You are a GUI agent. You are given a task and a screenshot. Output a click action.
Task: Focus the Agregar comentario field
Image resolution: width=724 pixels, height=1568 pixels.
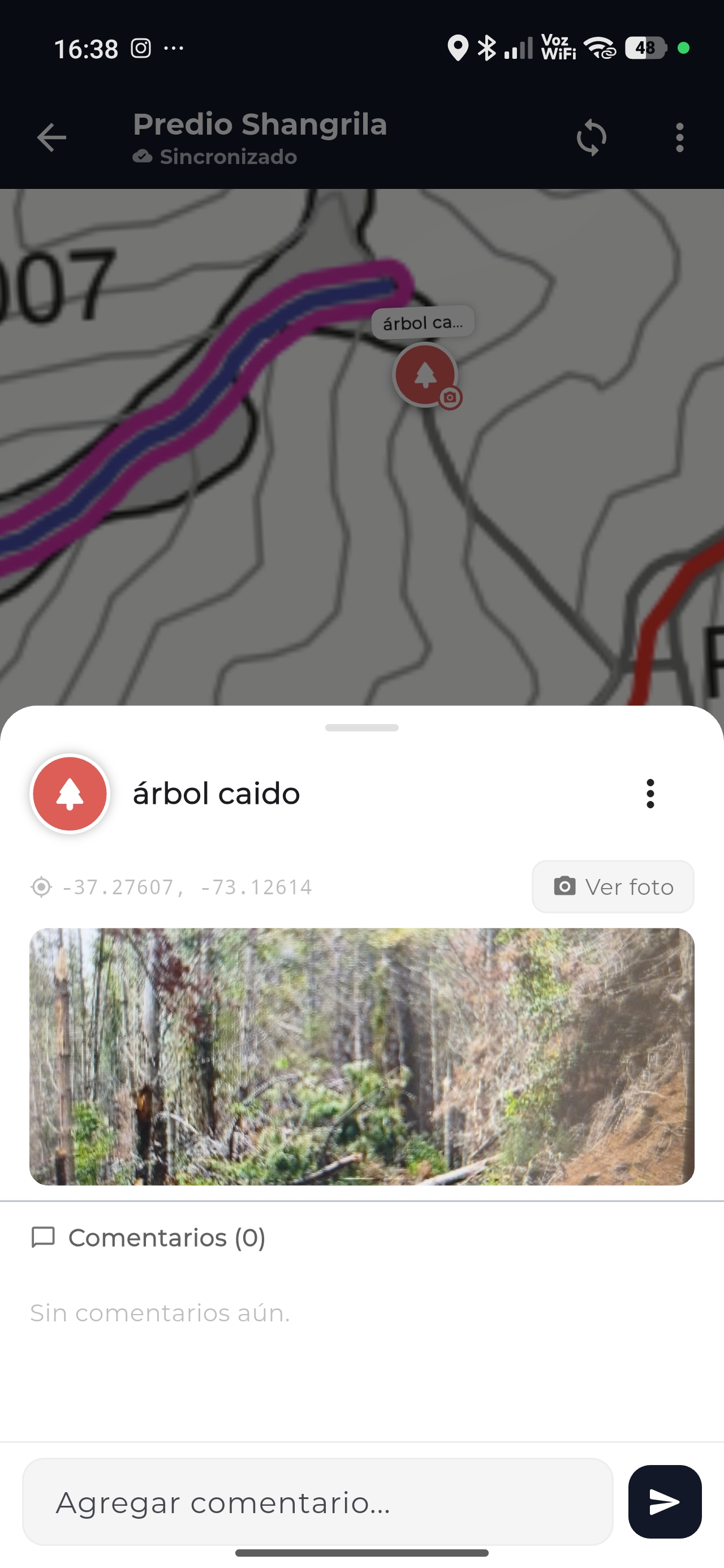[x=317, y=1502]
